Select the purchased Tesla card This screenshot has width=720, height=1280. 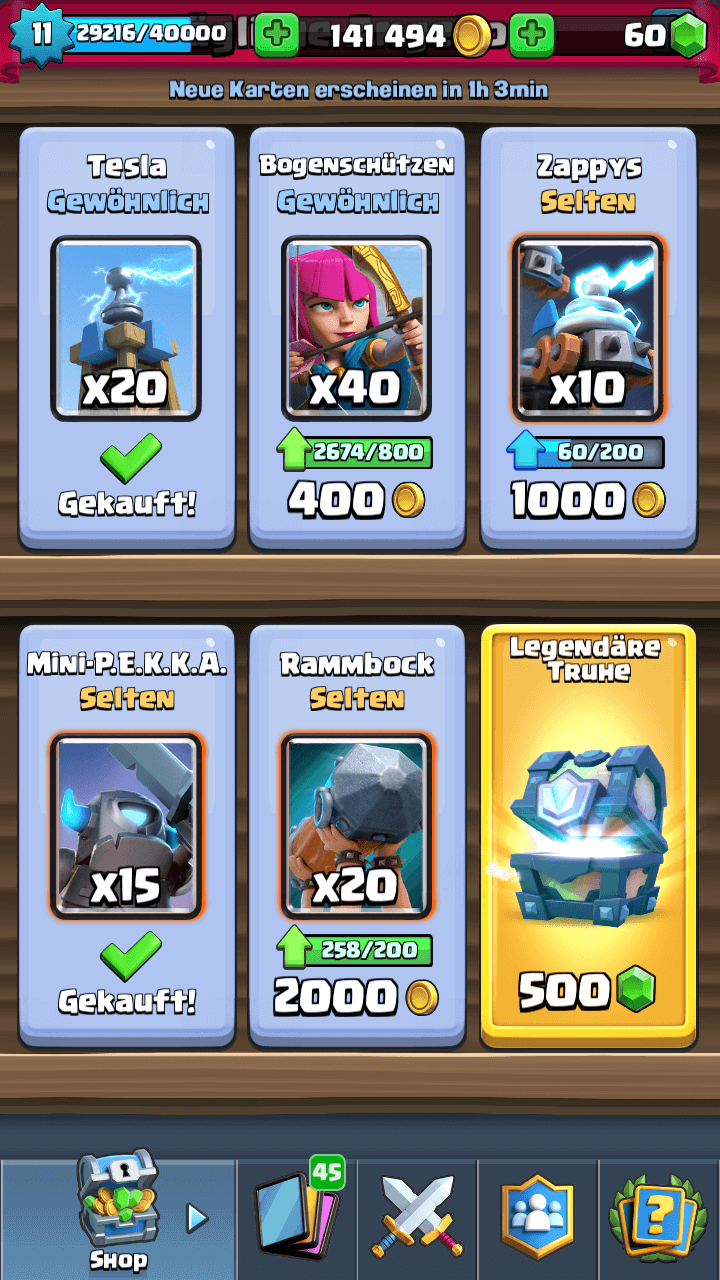126,330
